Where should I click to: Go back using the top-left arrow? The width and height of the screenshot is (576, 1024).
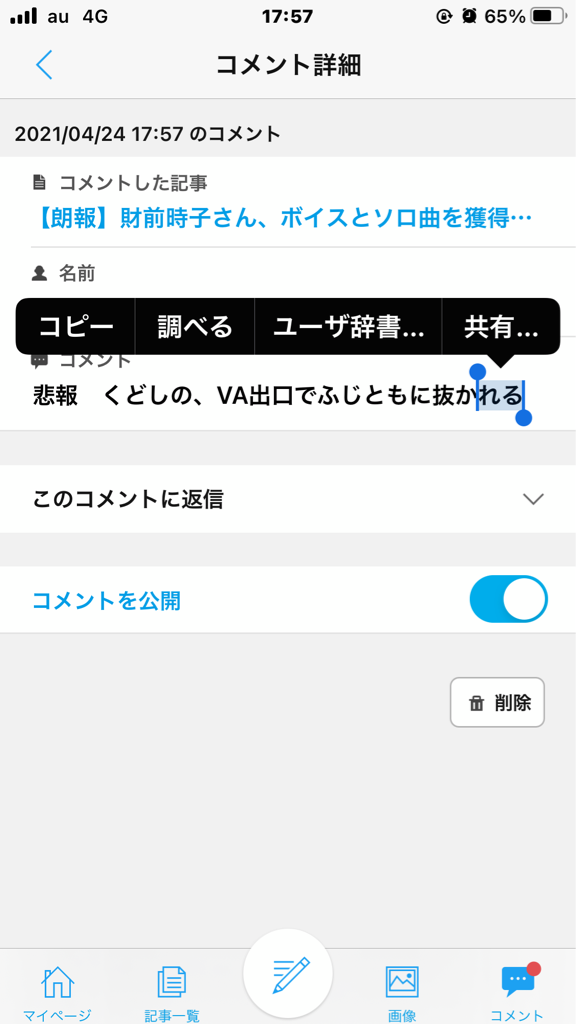click(44, 65)
